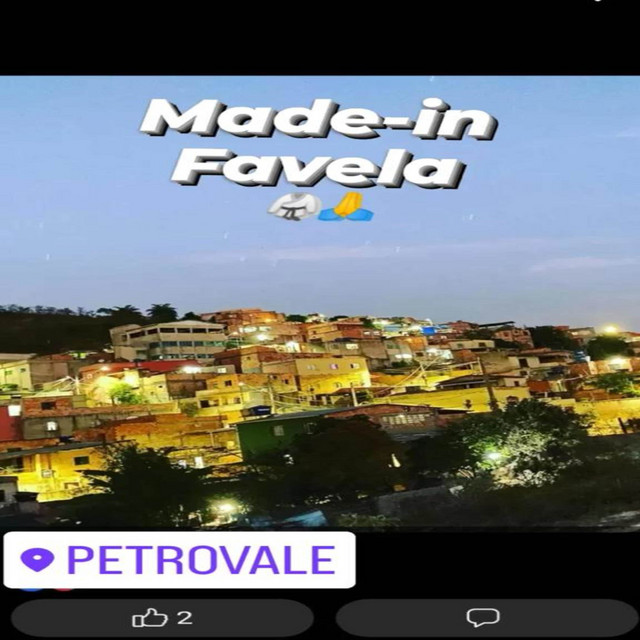
Task: Like this Made-in Favela post
Action: pyautogui.click(x=161, y=618)
